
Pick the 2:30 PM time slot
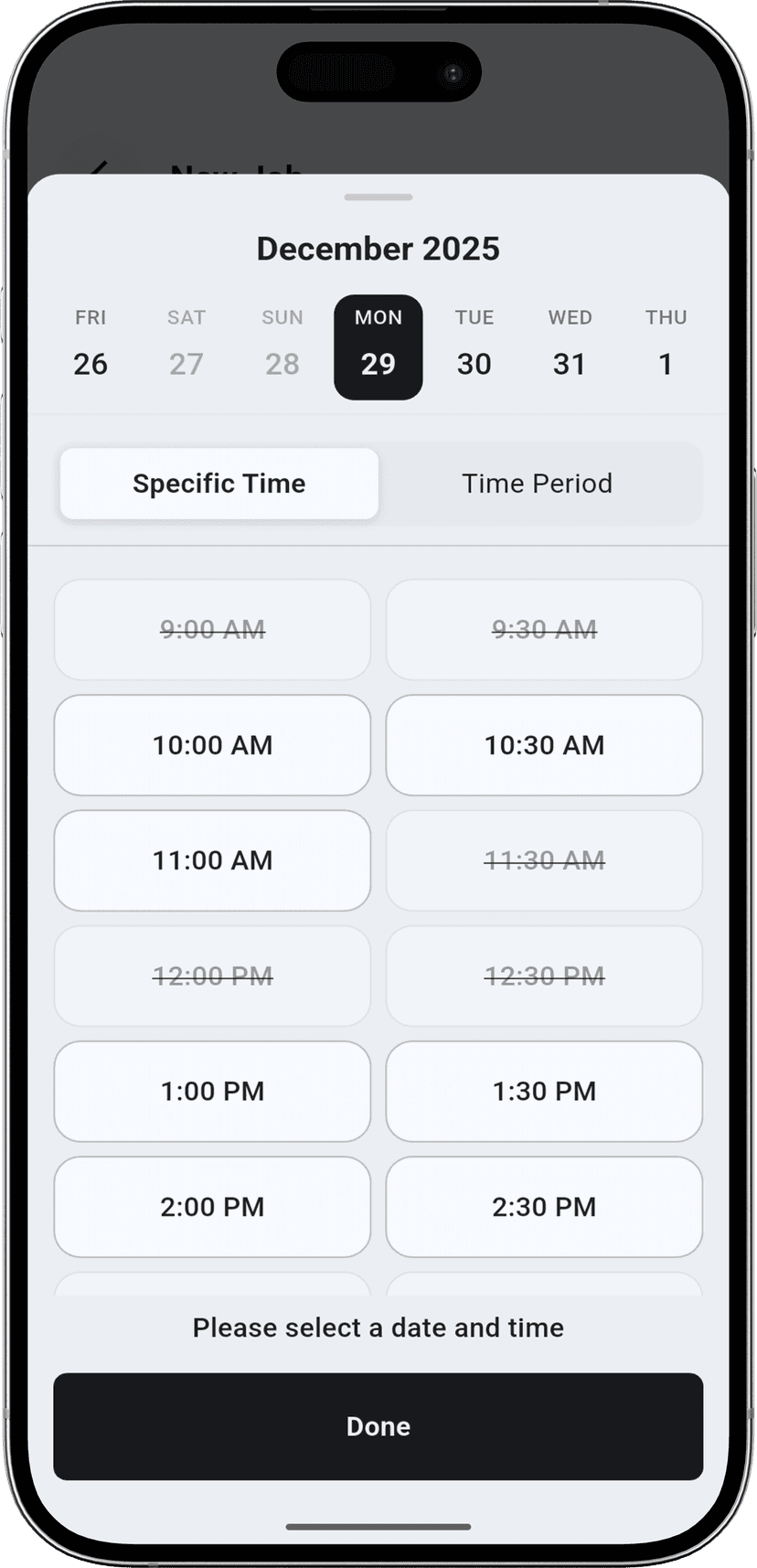coord(543,1206)
